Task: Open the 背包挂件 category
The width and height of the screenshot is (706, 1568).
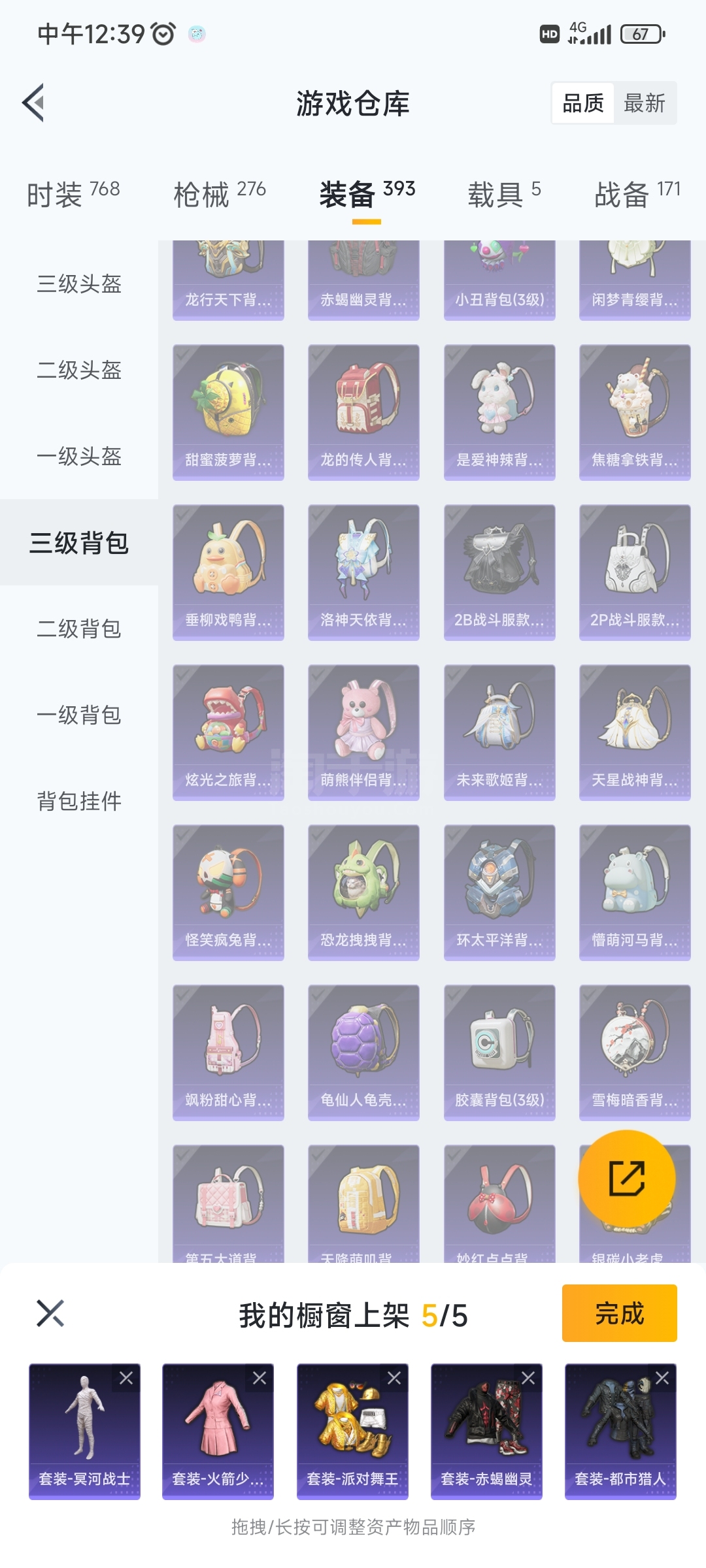Action: [79, 801]
